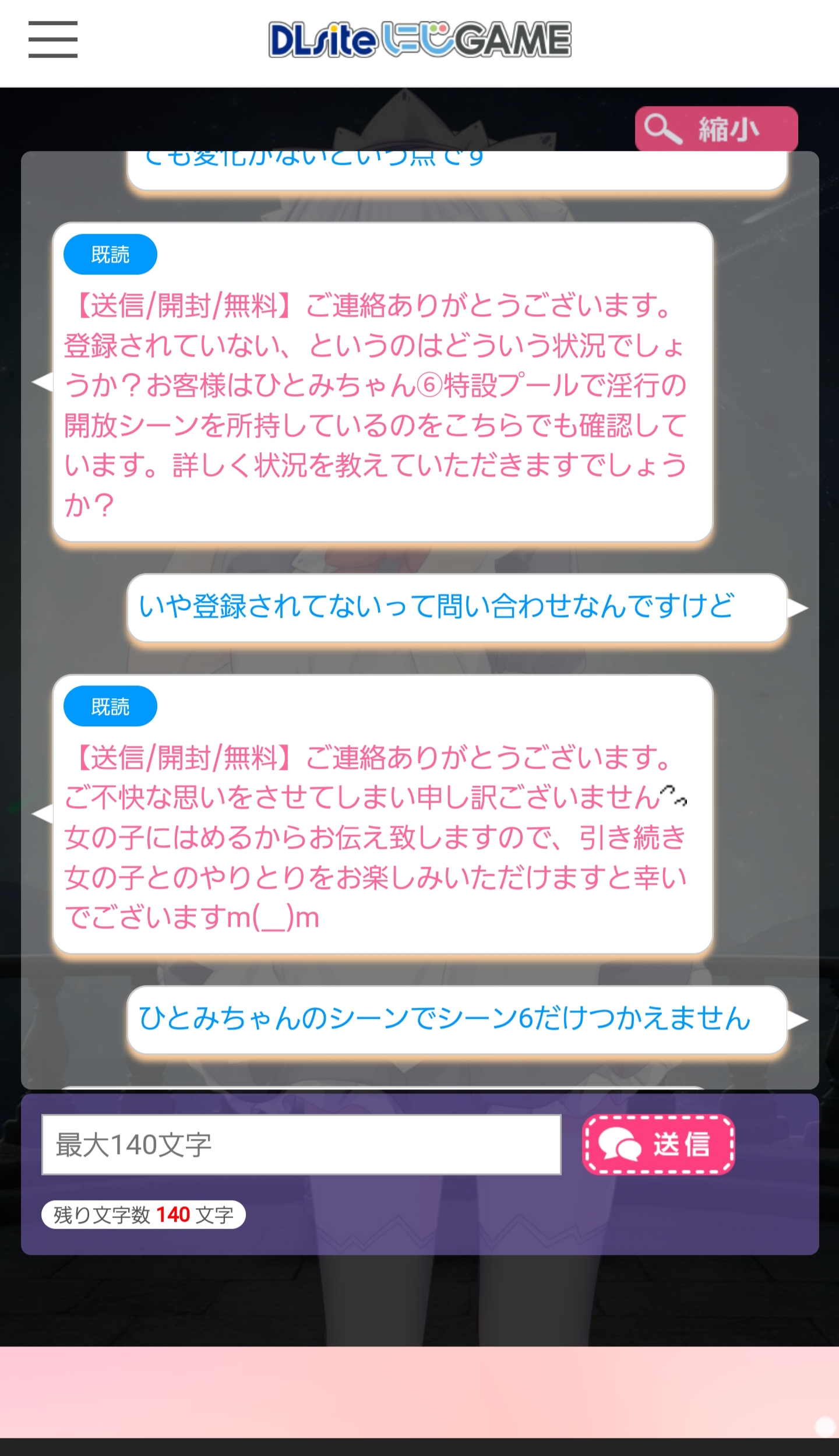Send the message with 送信
Viewport: 839px width, 1456px height.
pyautogui.click(x=658, y=1145)
